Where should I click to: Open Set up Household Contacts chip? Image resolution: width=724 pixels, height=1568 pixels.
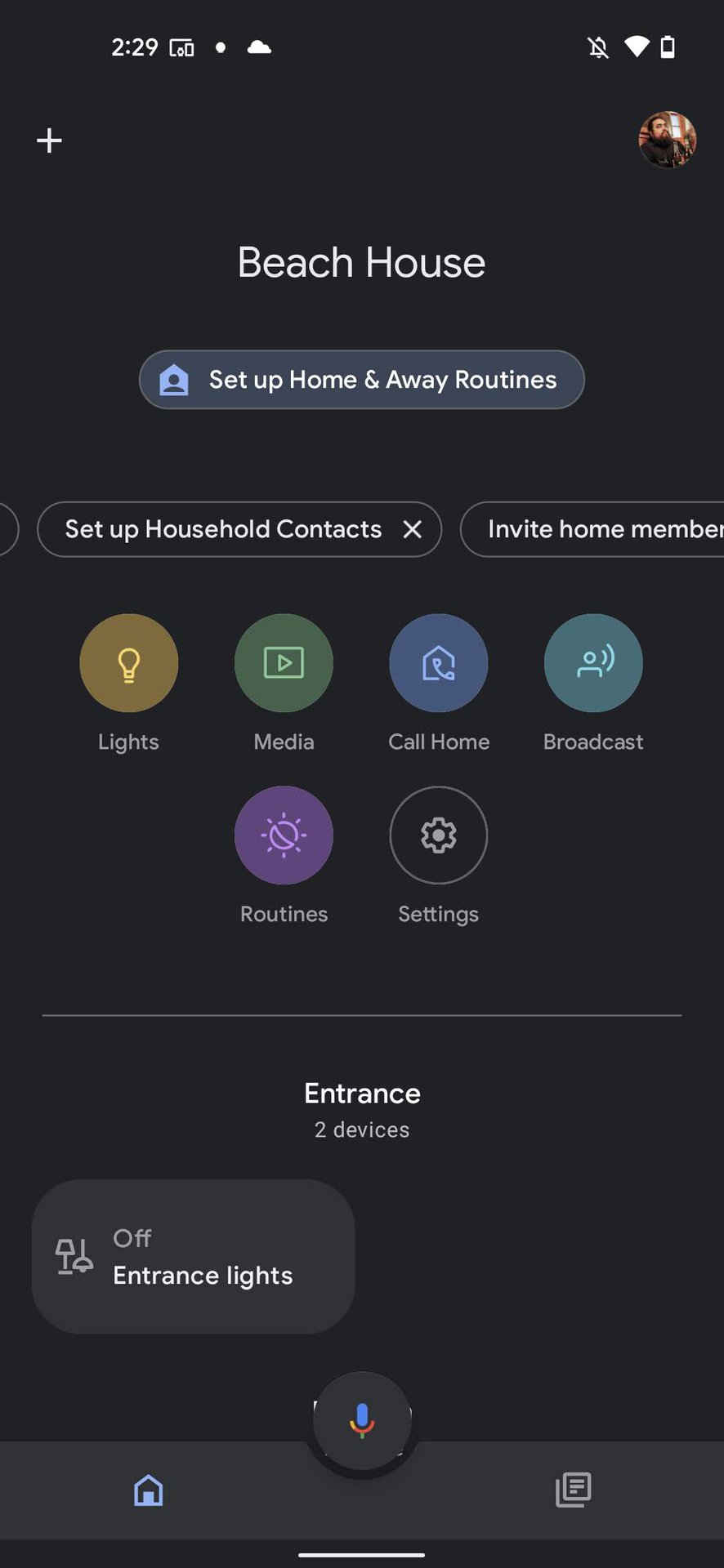223,529
